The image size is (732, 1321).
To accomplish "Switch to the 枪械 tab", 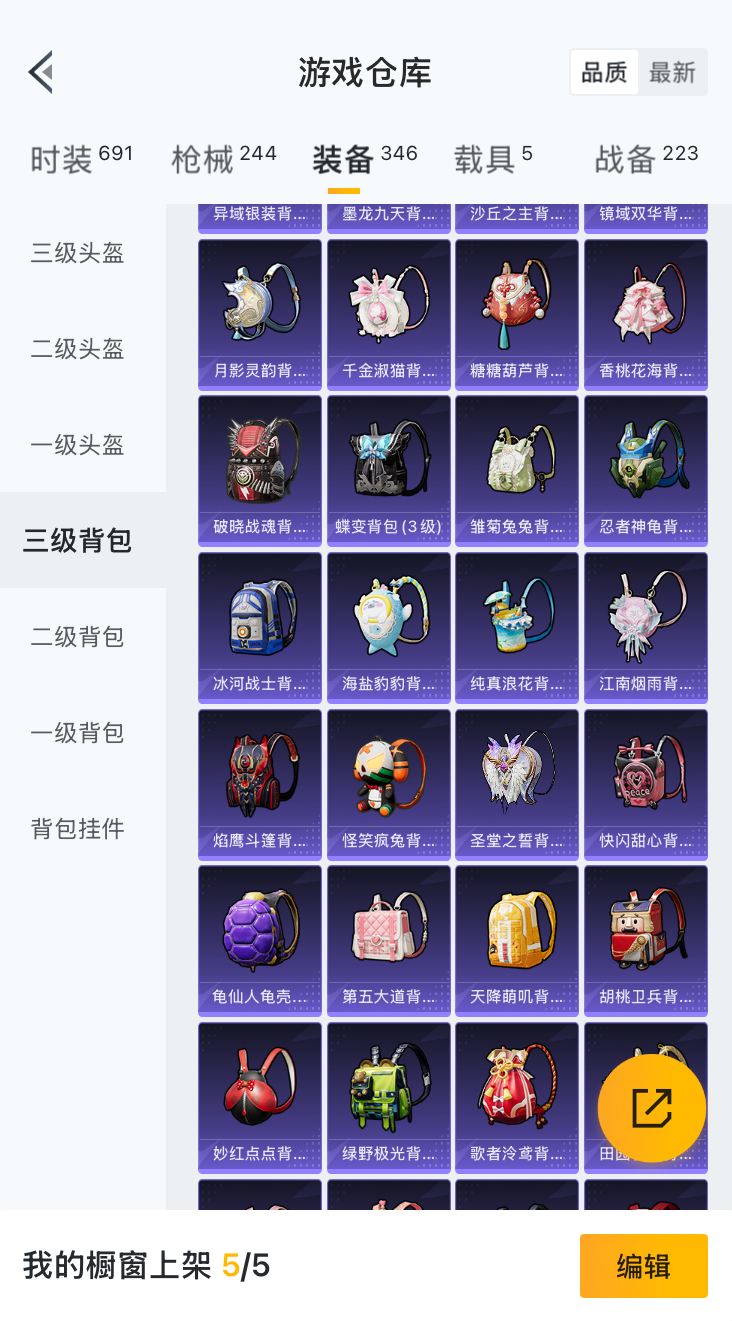I will pyautogui.click(x=223, y=157).
